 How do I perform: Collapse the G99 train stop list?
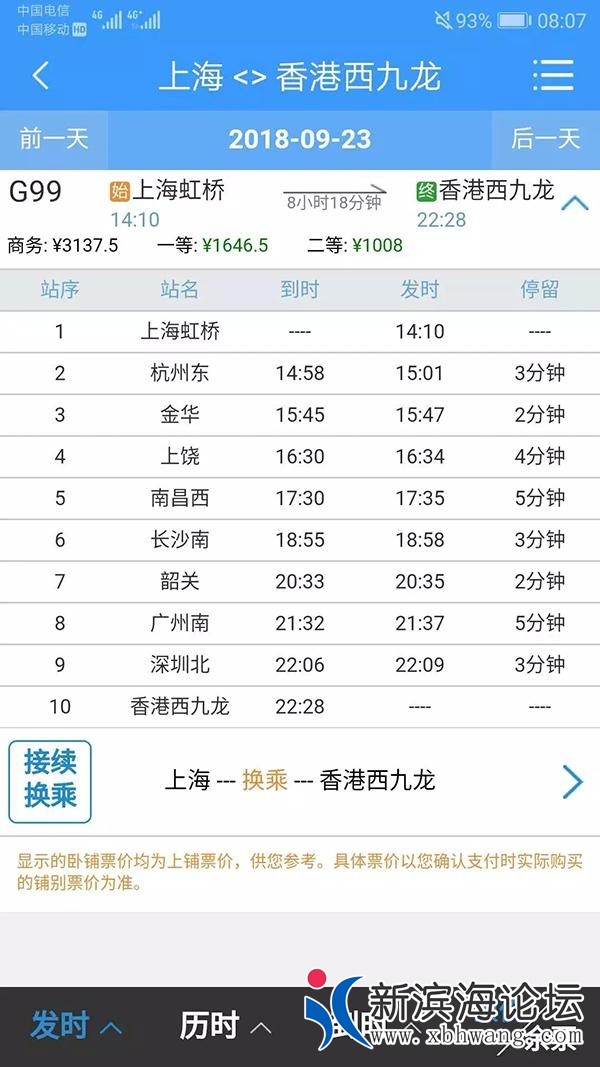point(574,204)
